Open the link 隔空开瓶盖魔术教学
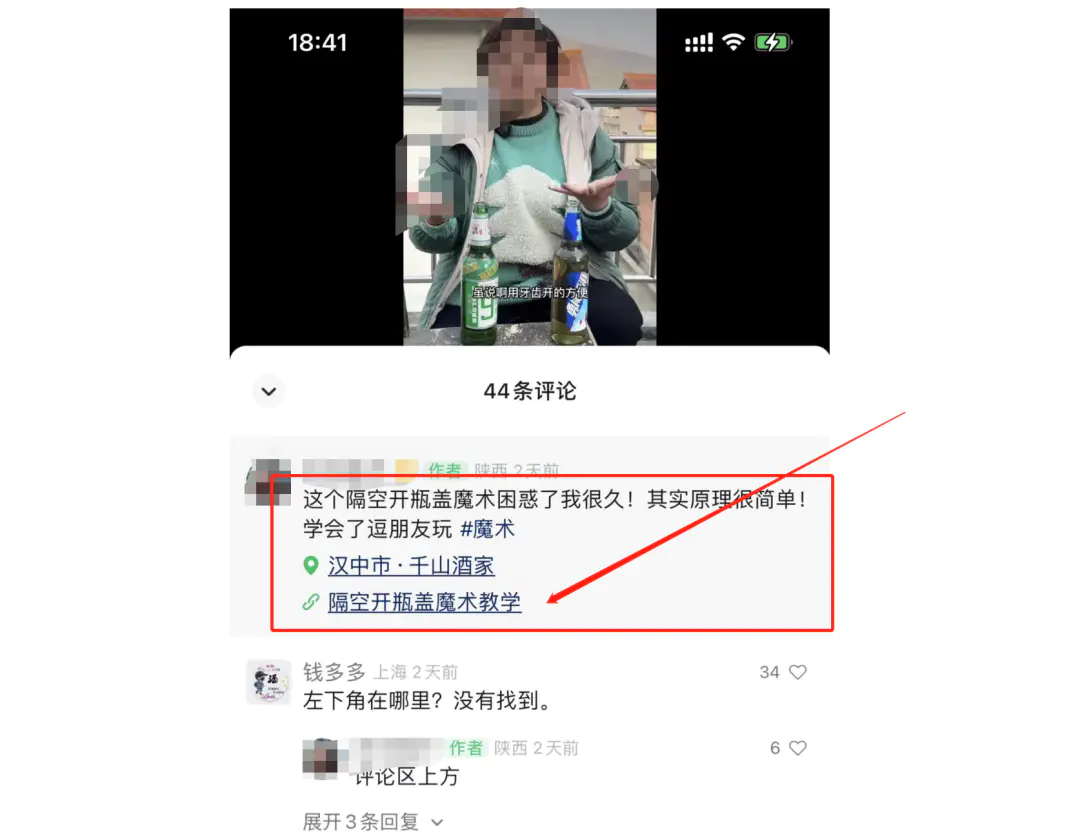 (424, 602)
